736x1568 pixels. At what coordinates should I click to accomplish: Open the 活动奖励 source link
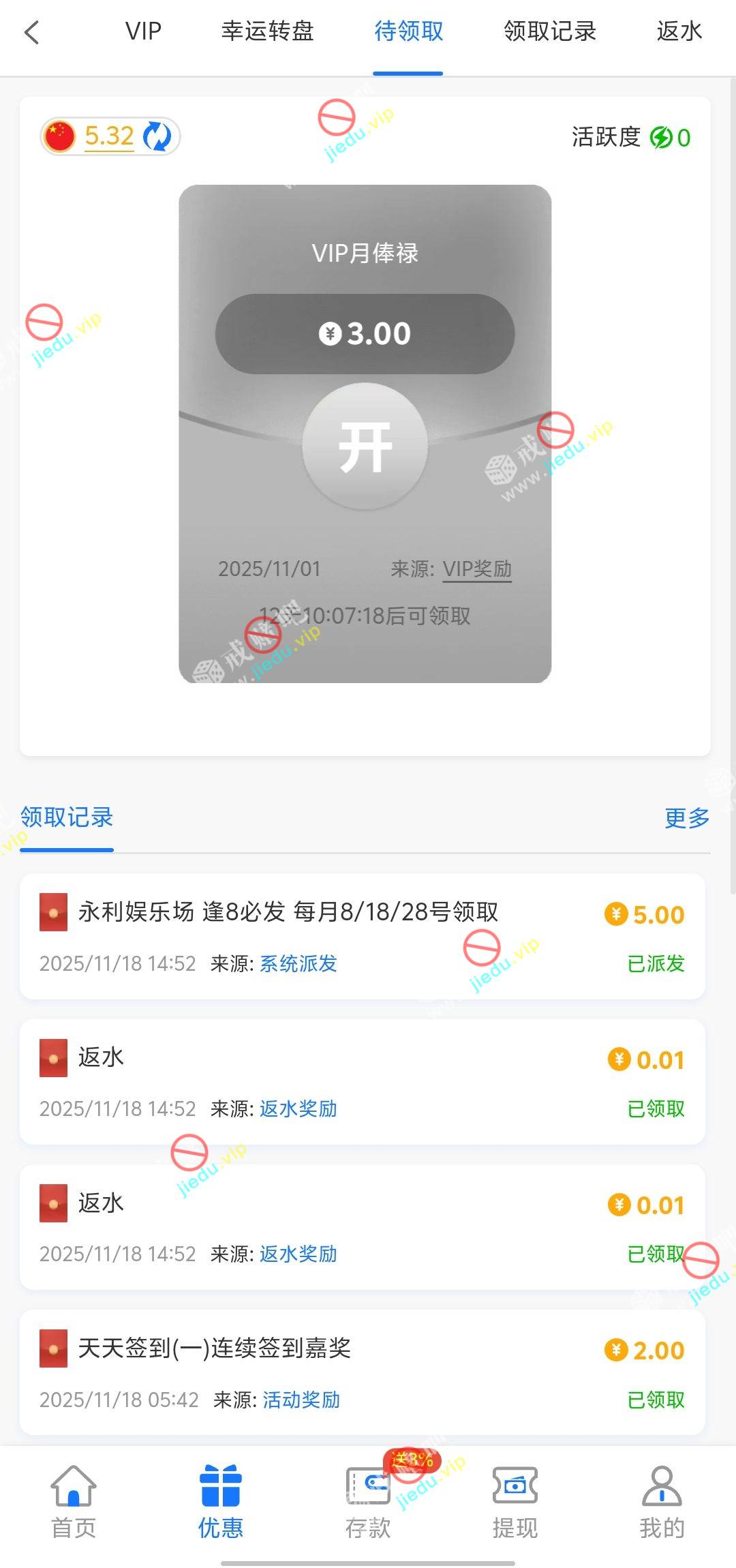point(301,1400)
